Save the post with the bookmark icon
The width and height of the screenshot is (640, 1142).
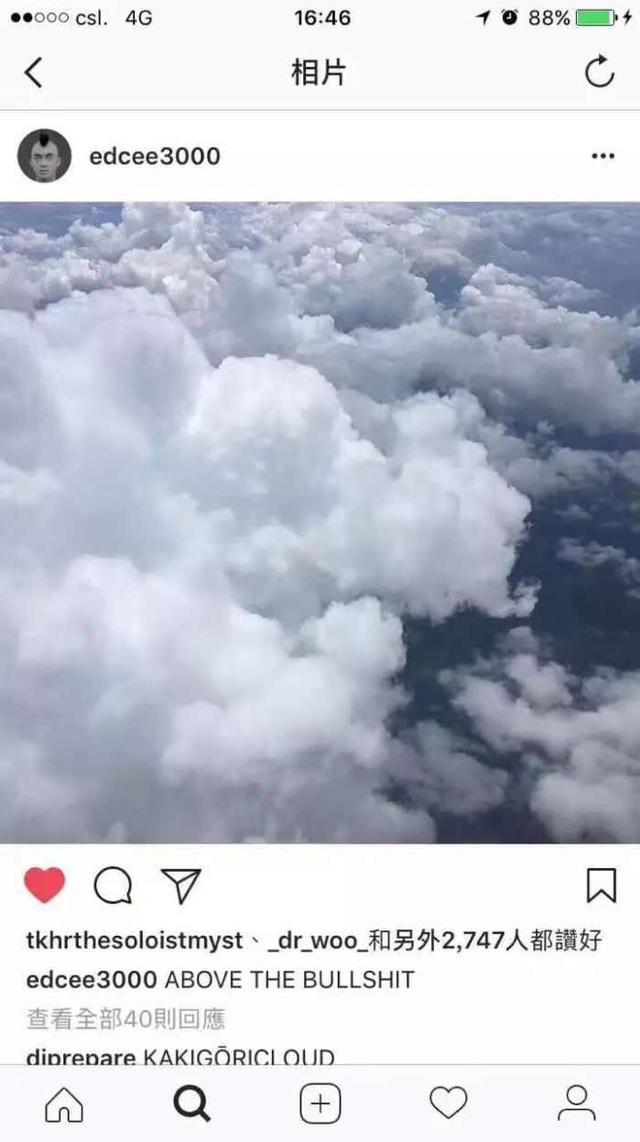coord(600,885)
